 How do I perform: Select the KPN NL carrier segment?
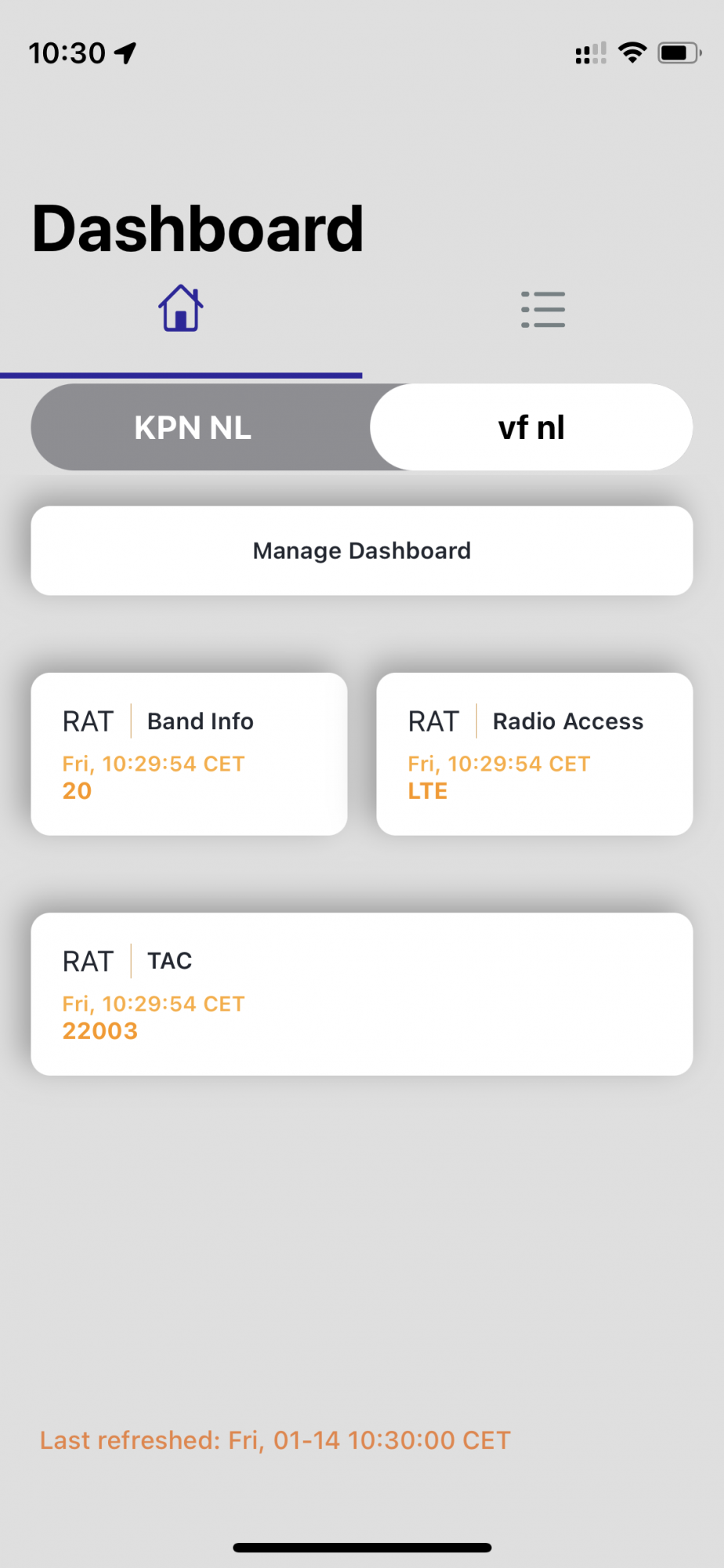(193, 427)
